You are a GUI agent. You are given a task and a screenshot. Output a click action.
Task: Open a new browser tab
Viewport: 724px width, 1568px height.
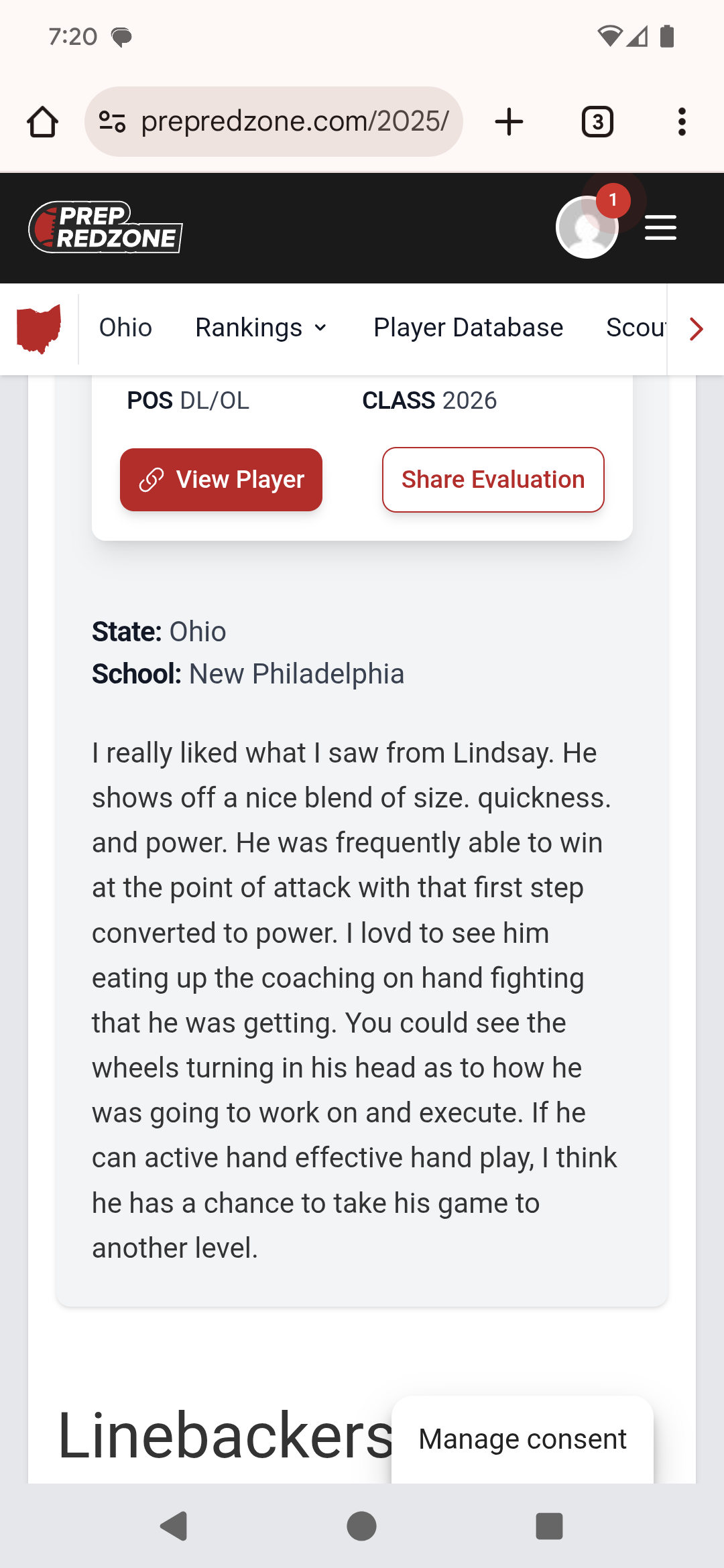509,122
